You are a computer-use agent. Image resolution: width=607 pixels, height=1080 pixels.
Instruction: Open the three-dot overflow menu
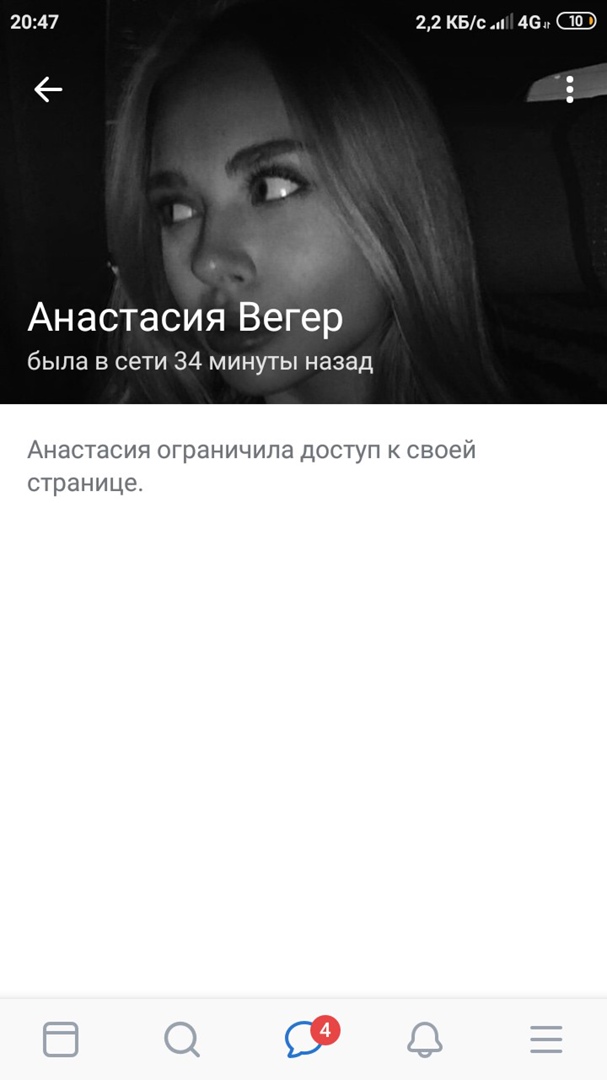click(x=569, y=89)
